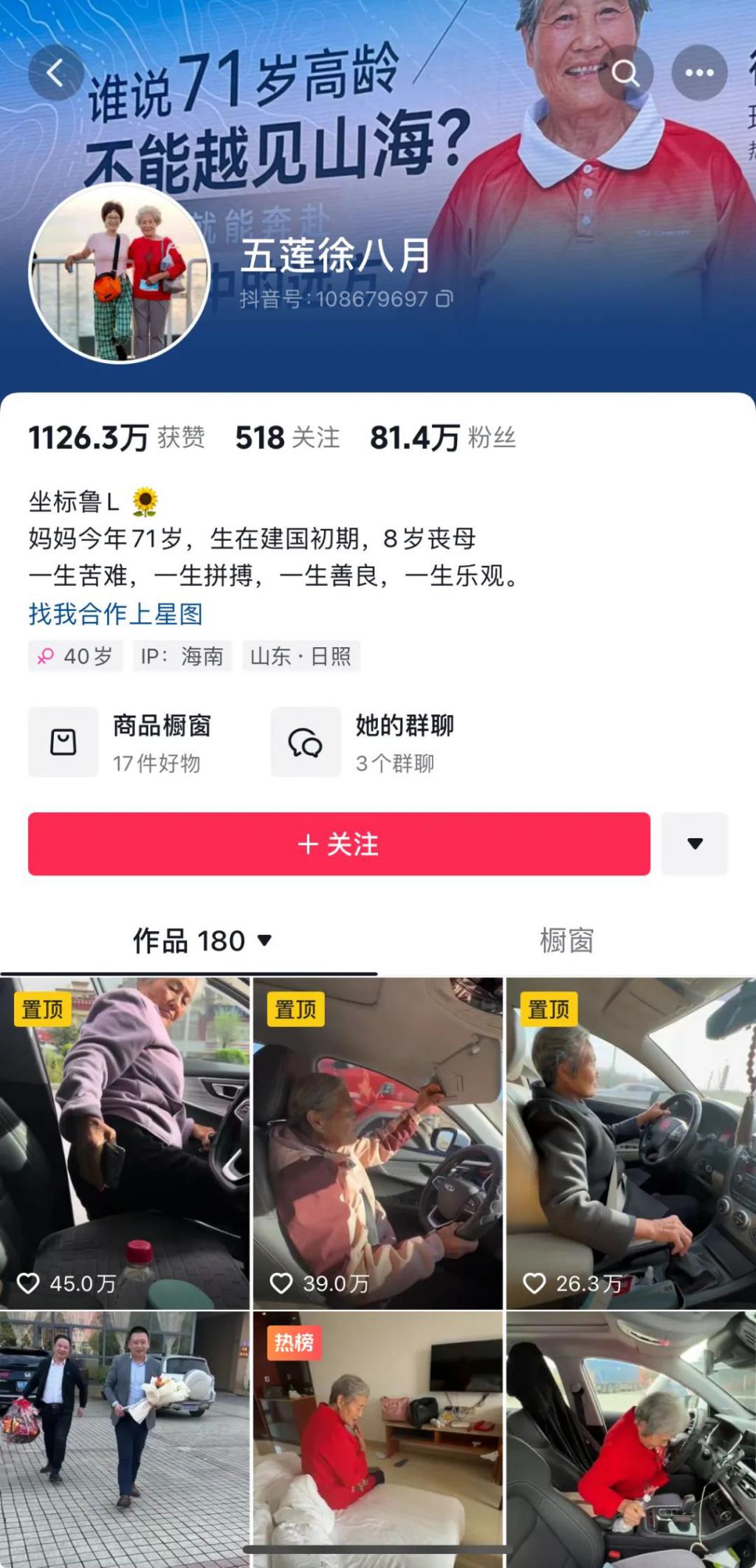Switch to the 橱窗 tab
Image resolution: width=756 pixels, height=1568 pixels.
[x=566, y=941]
